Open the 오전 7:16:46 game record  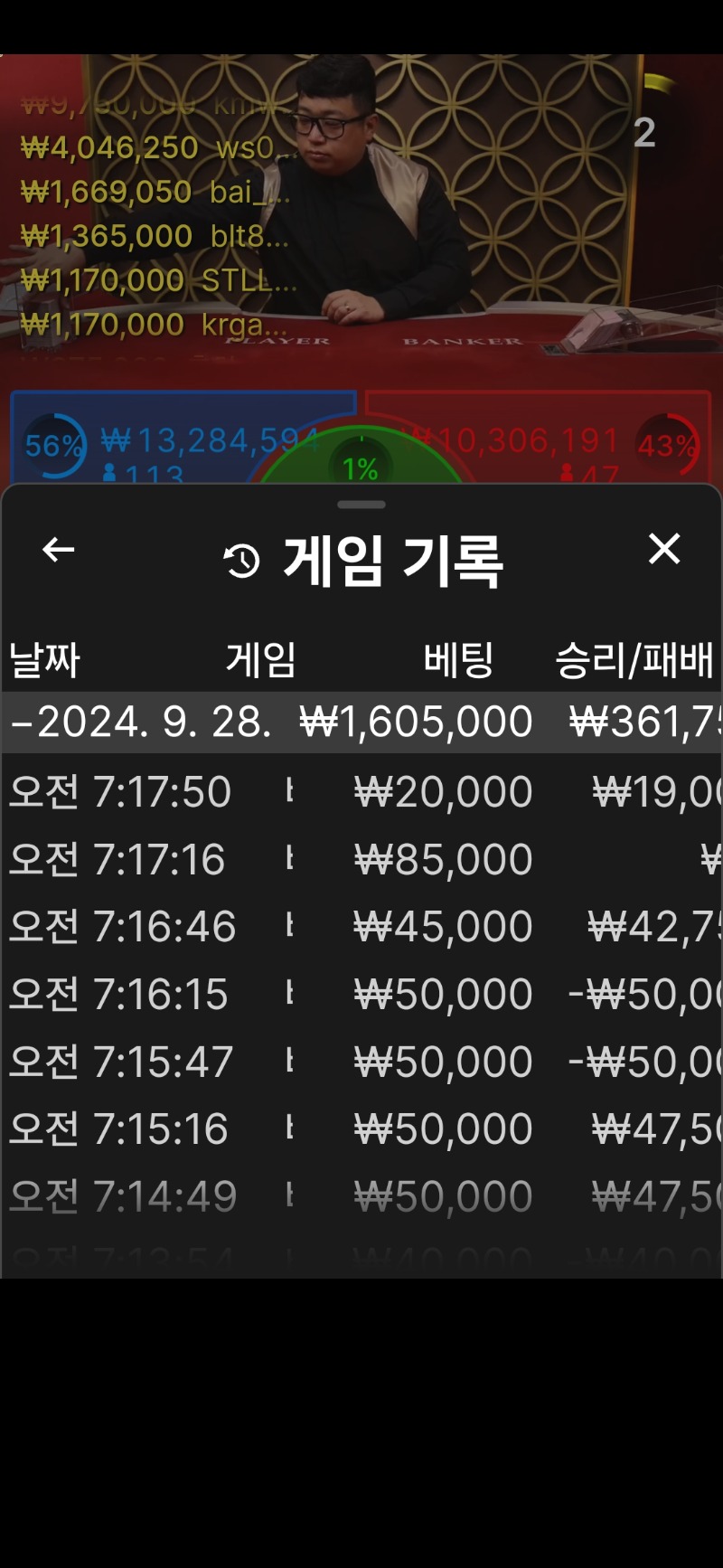[361, 927]
